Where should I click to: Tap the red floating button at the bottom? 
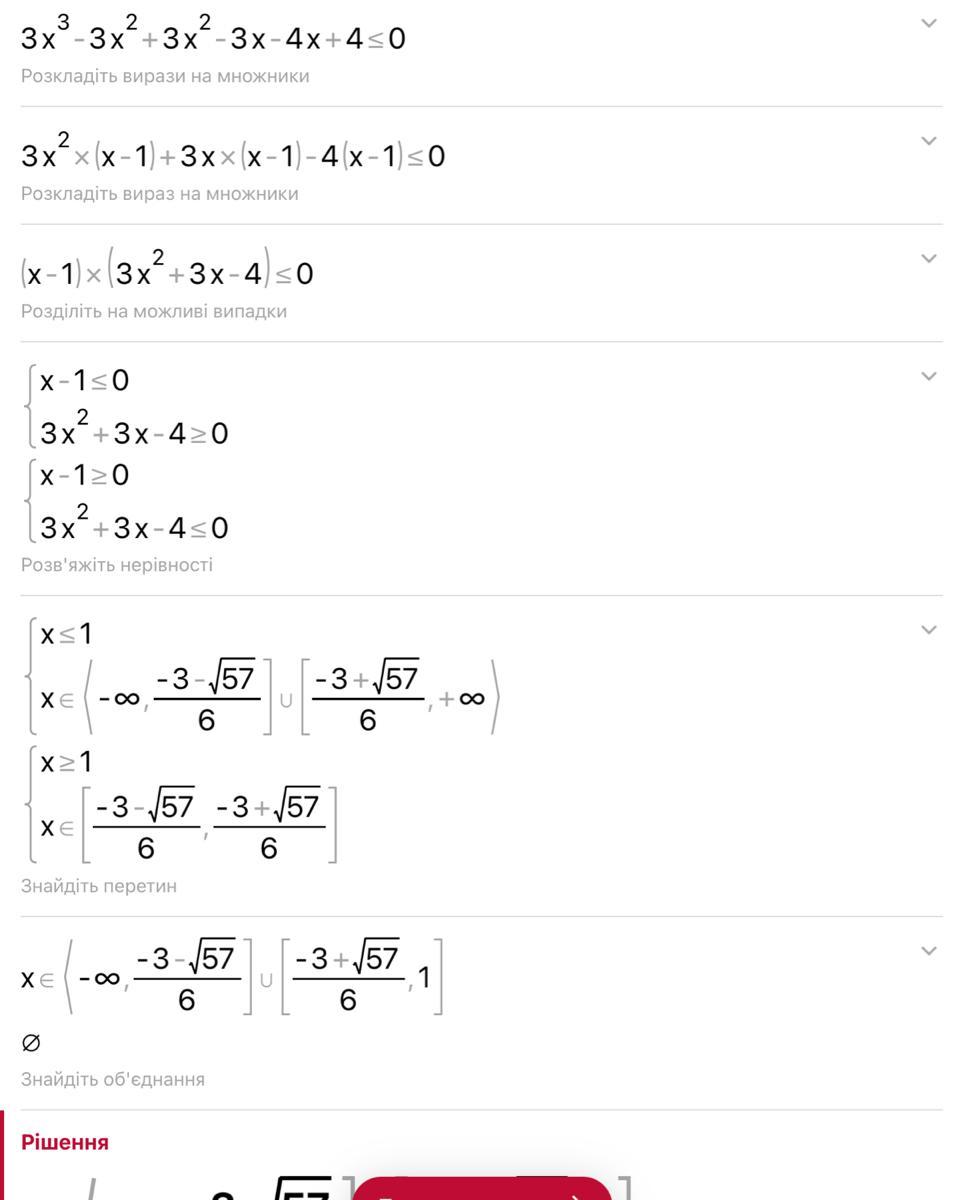[x=481, y=1190]
